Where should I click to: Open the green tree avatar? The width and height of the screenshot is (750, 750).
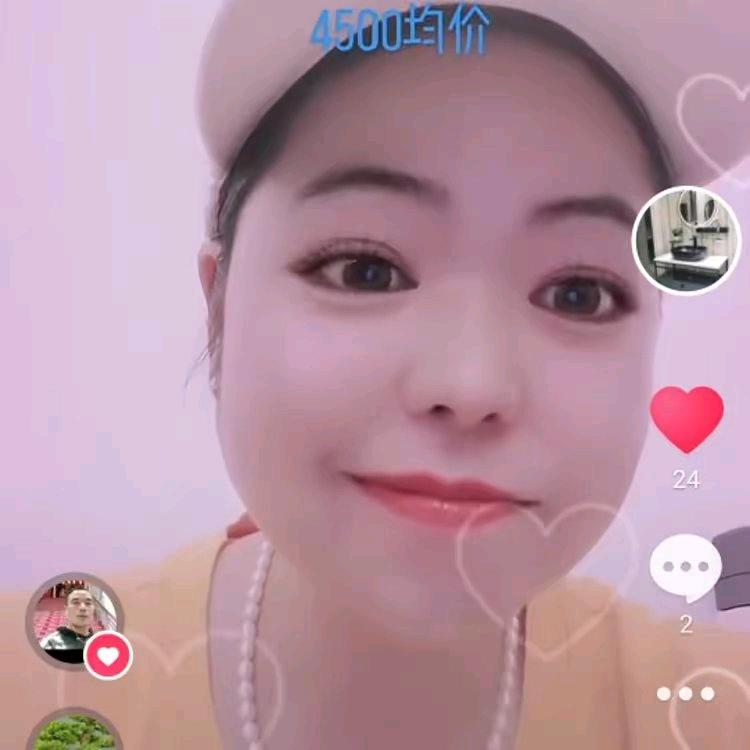click(x=75, y=731)
